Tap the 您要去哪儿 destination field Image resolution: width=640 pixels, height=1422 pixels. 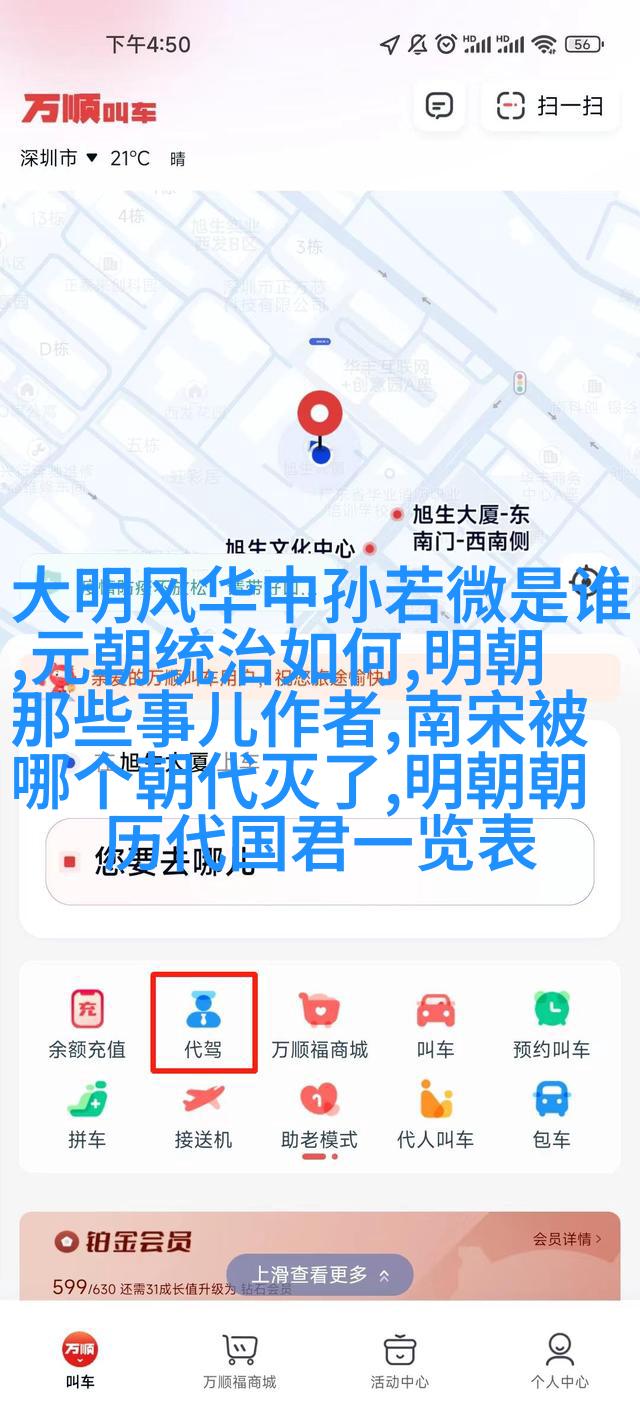[x=320, y=861]
